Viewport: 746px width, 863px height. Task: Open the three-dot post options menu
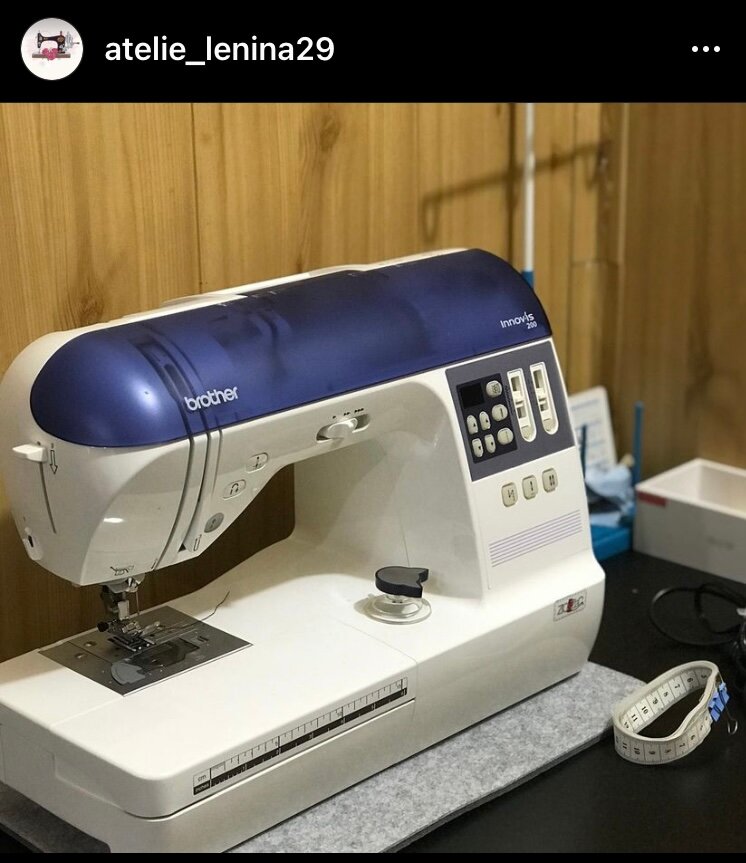coord(706,50)
